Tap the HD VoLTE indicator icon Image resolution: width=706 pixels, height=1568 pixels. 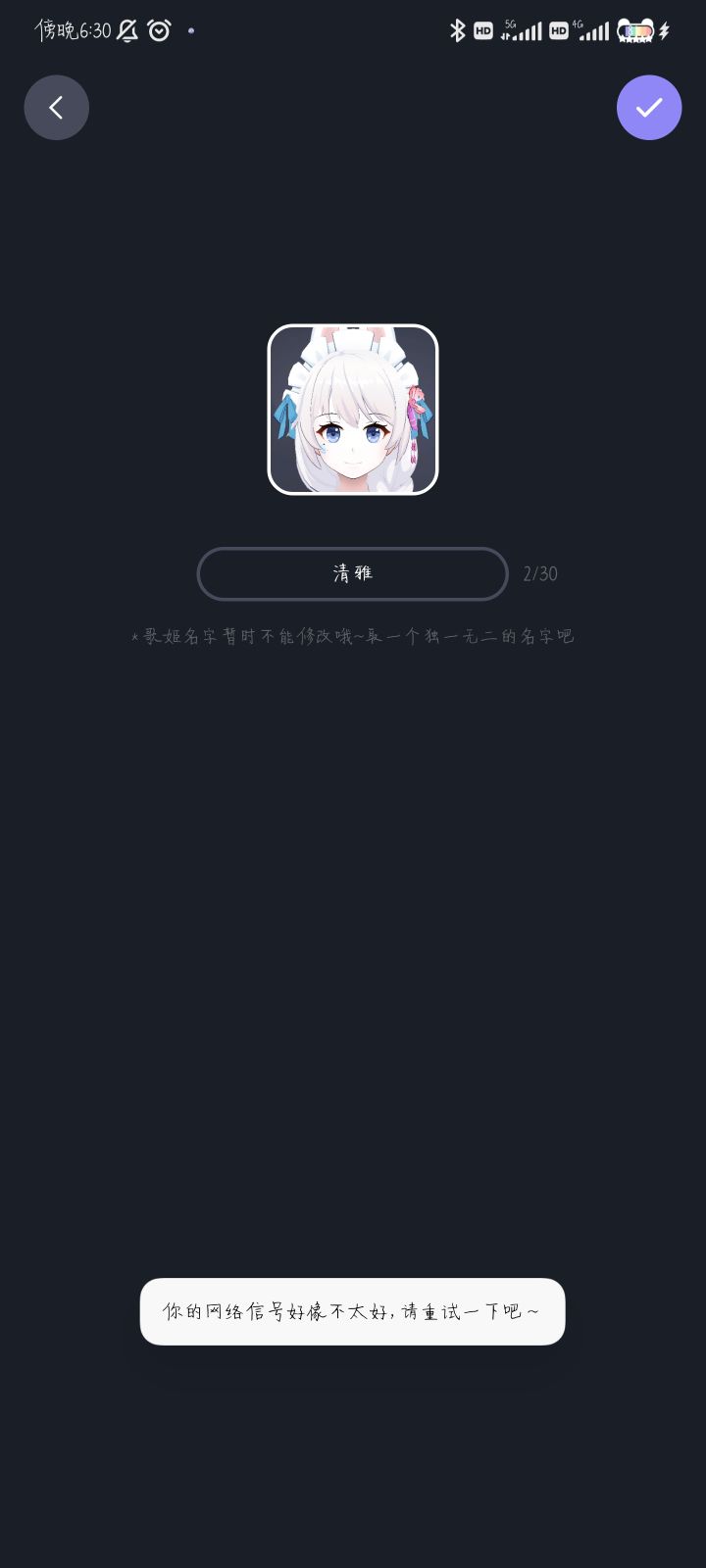[x=482, y=31]
